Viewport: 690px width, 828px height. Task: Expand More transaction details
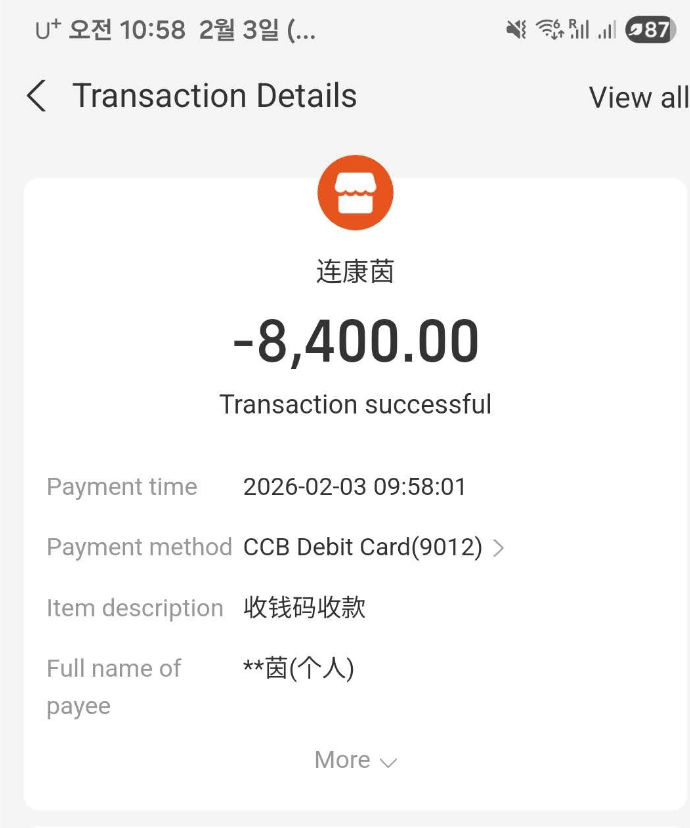click(355, 760)
